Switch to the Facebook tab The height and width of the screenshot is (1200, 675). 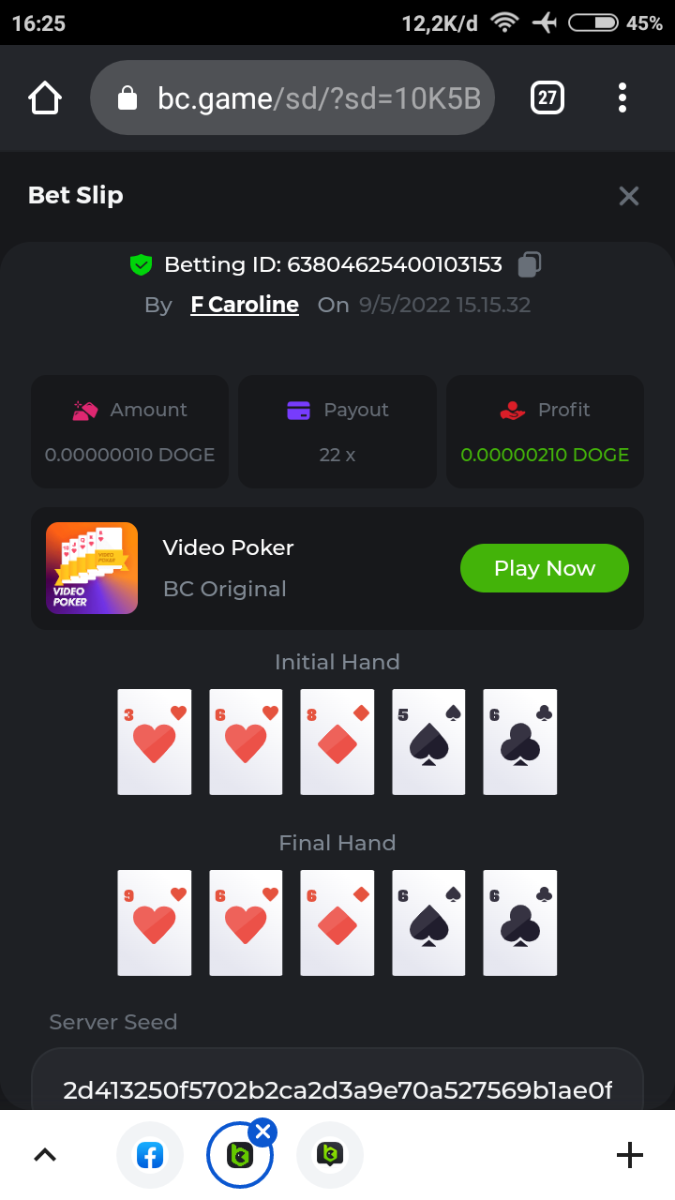click(150, 1156)
